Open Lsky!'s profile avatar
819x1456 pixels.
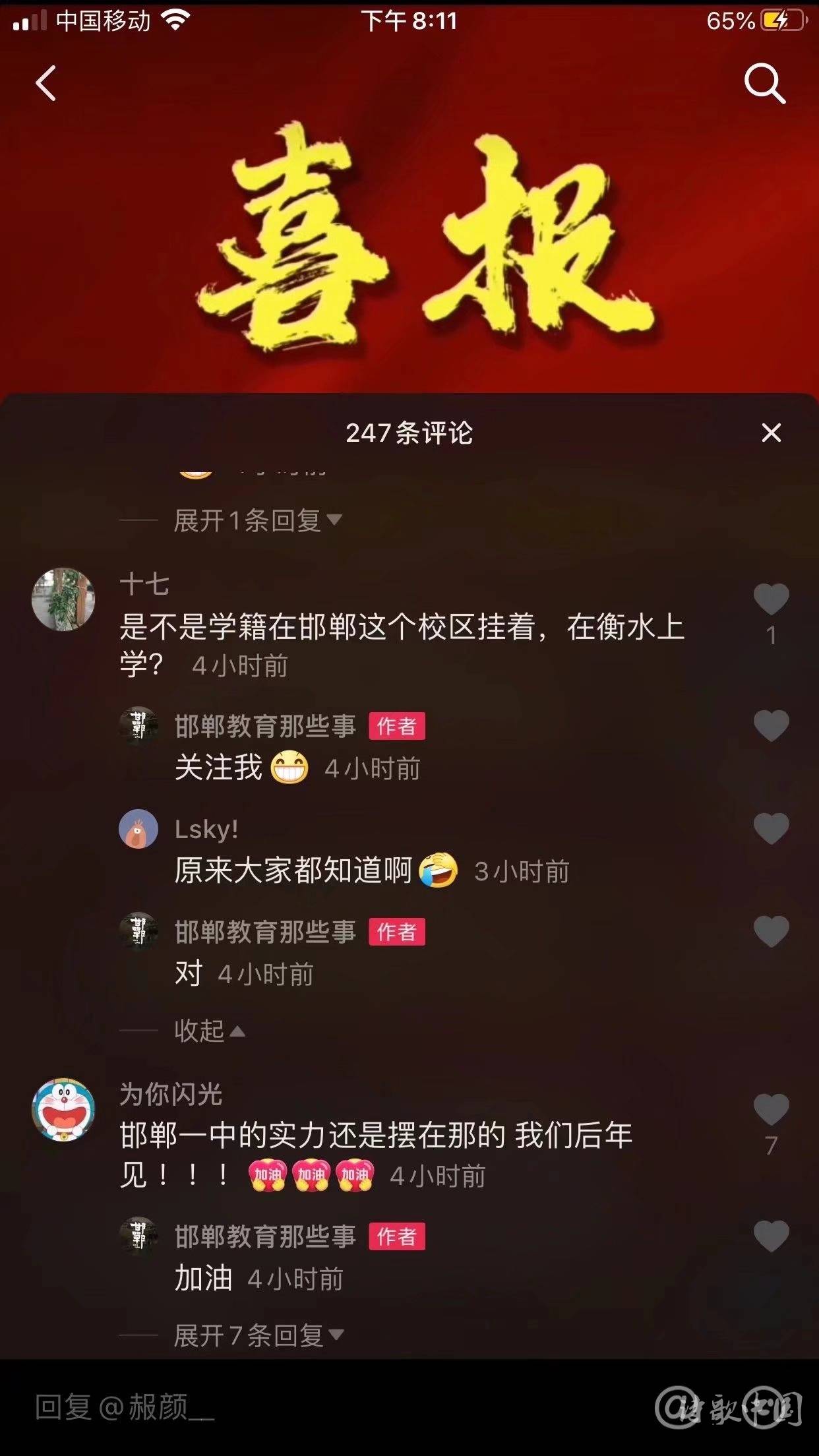pyautogui.click(x=138, y=829)
